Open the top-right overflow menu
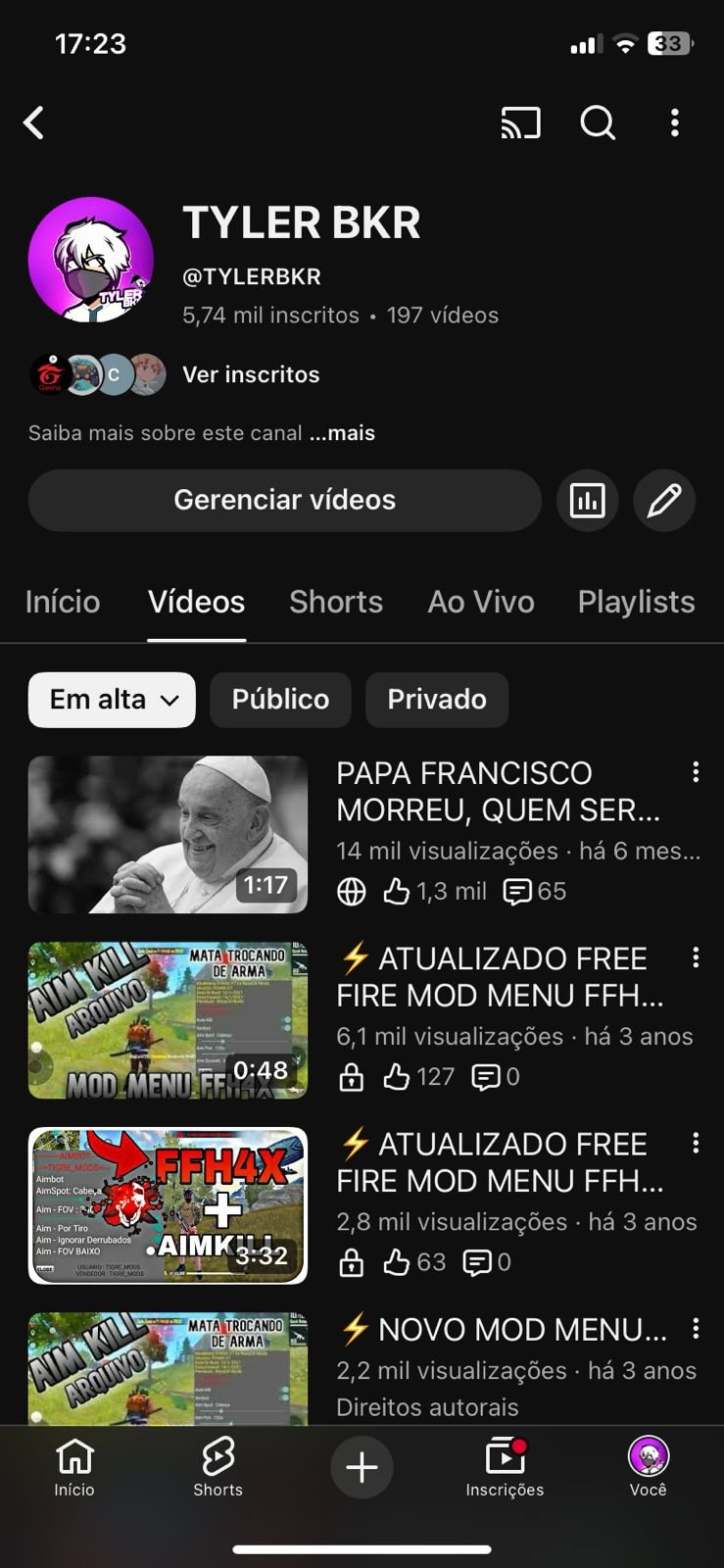724x1568 pixels. pos(674,123)
